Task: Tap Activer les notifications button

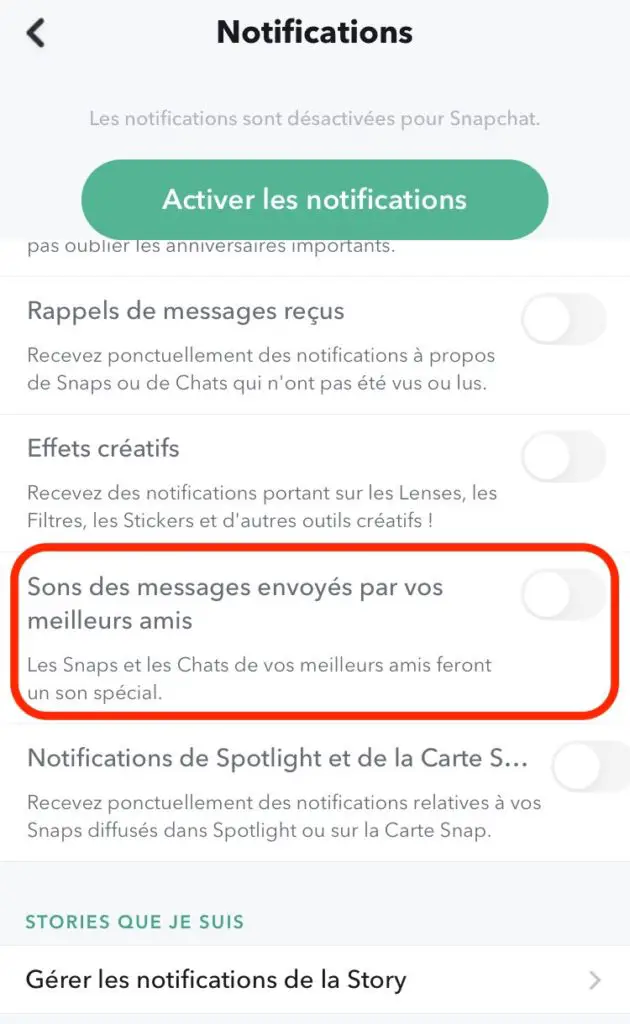Action: click(x=315, y=200)
